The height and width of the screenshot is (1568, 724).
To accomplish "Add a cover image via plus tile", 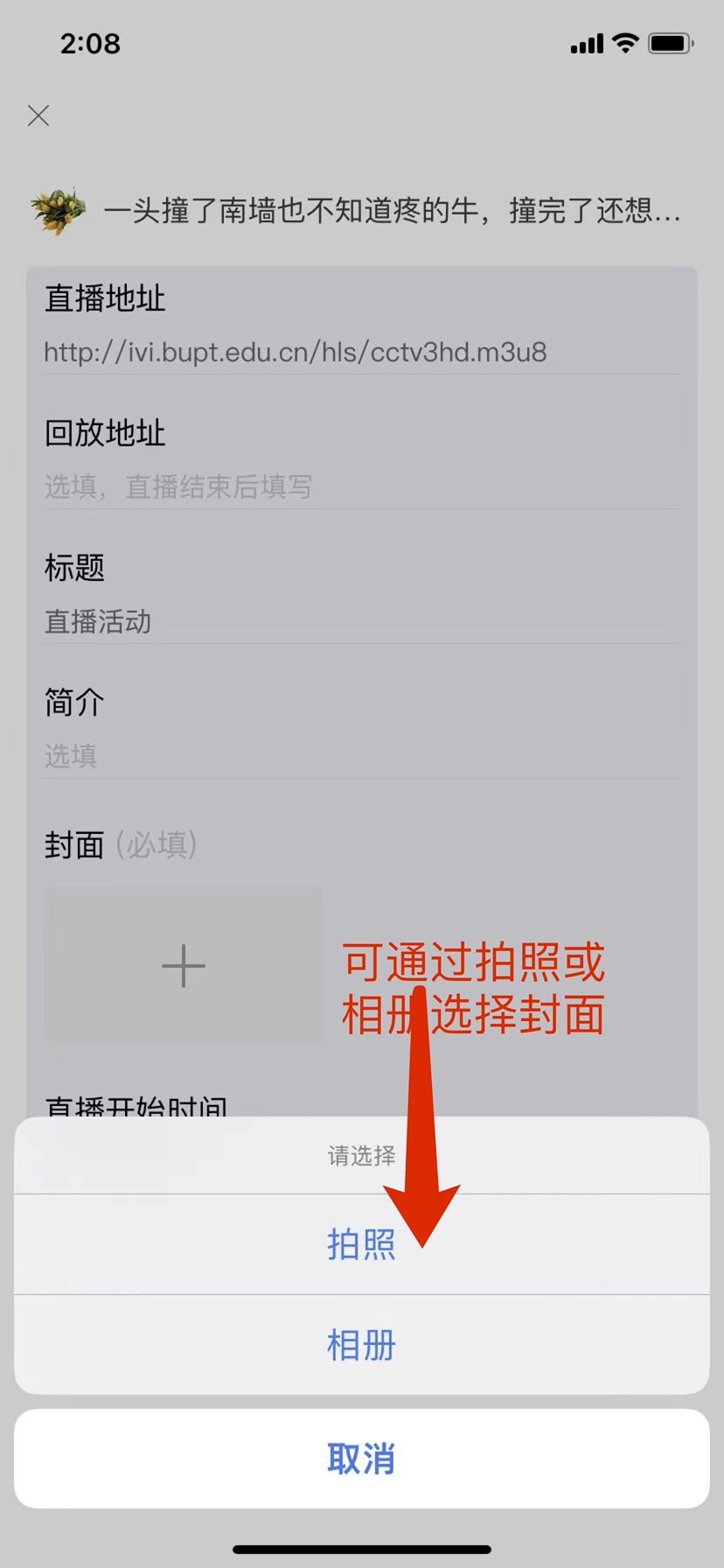I will click(x=184, y=966).
